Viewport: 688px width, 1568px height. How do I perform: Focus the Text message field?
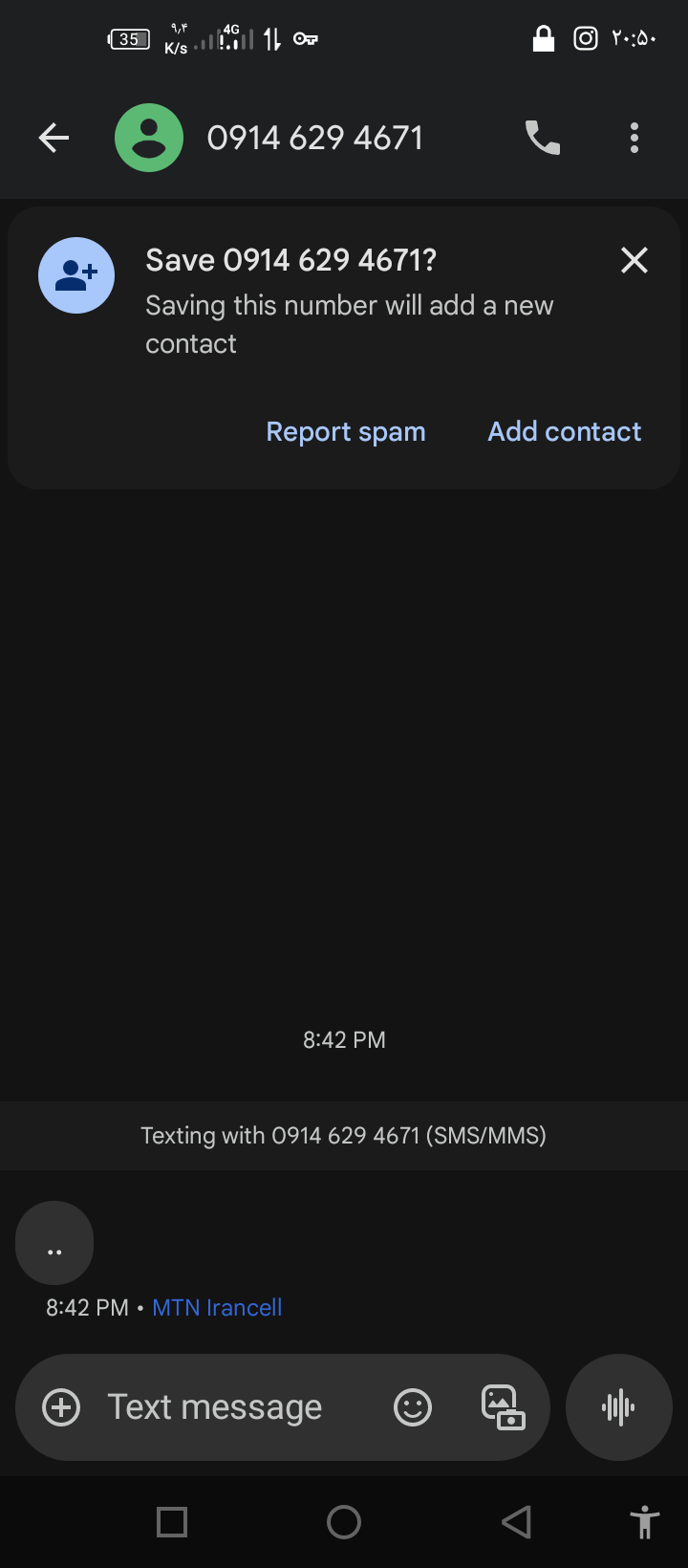229,1407
